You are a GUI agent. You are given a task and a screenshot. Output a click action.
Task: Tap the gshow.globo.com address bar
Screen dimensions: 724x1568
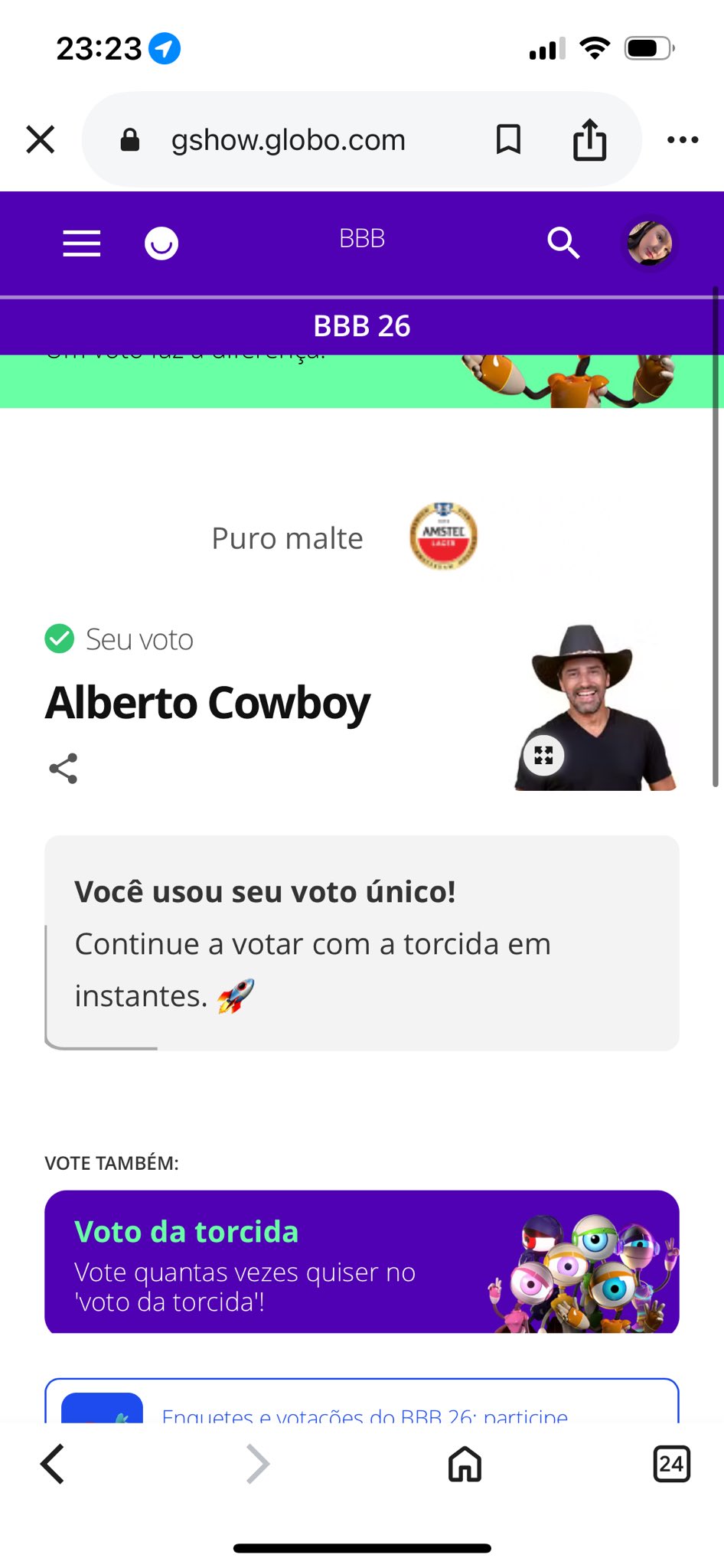pyautogui.click(x=289, y=140)
